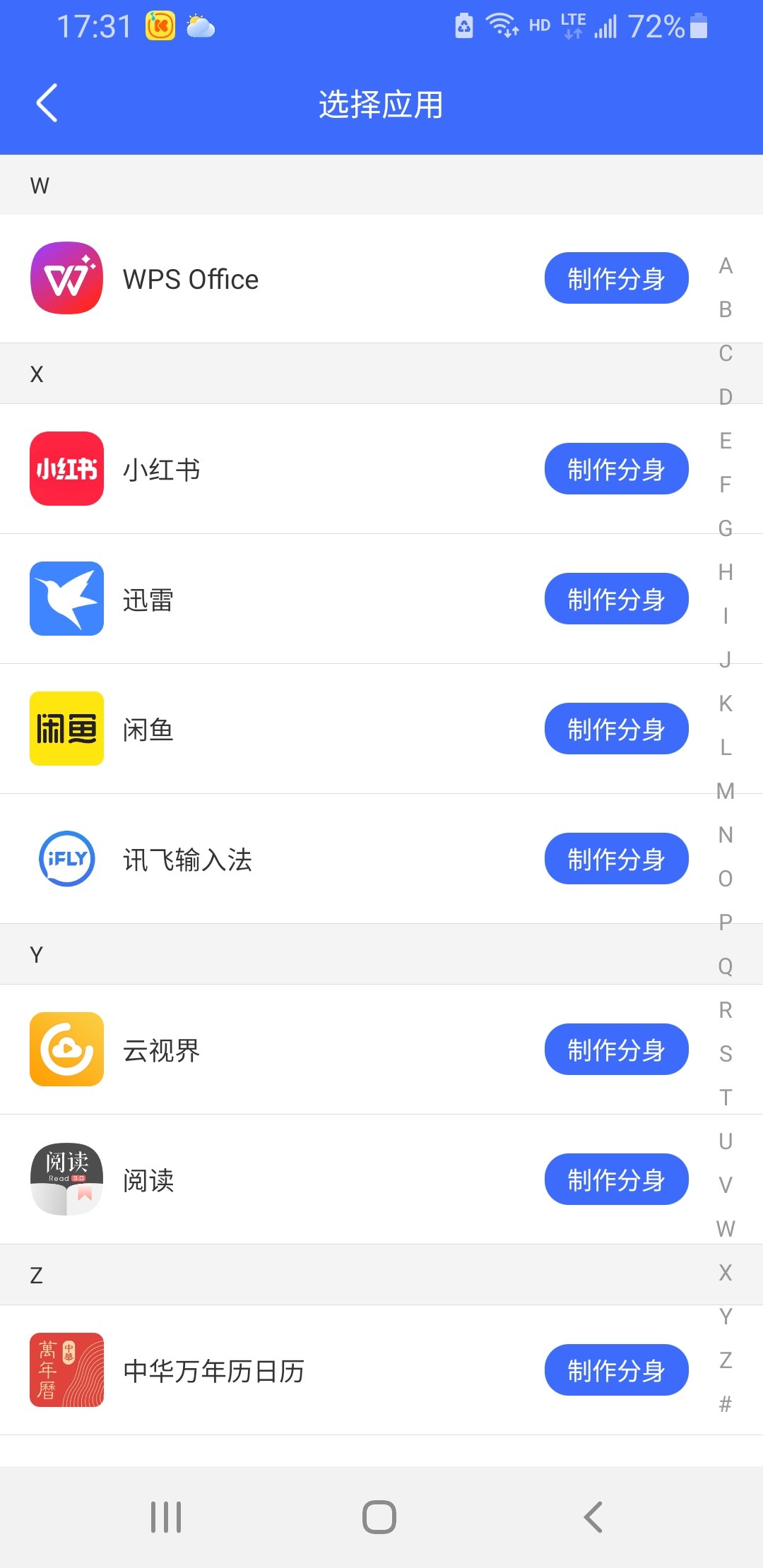The width and height of the screenshot is (763, 1568).
Task: Open the 阅读 reading app icon
Action: tap(66, 1180)
